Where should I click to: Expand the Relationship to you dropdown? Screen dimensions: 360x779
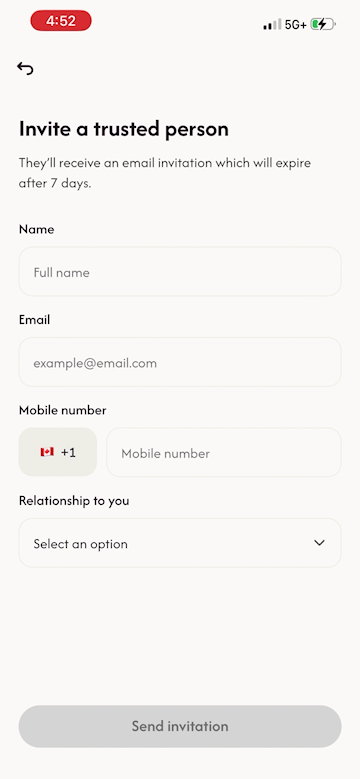click(180, 543)
